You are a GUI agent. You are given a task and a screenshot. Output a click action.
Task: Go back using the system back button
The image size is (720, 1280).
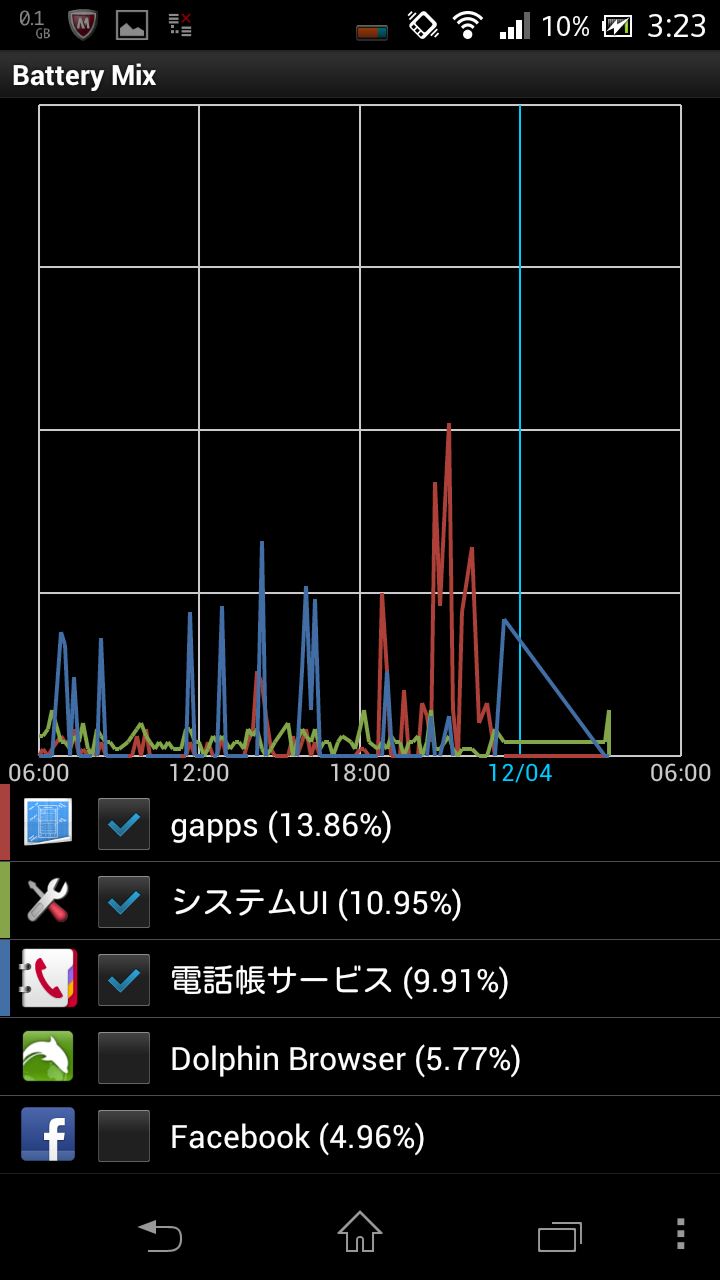160,1235
